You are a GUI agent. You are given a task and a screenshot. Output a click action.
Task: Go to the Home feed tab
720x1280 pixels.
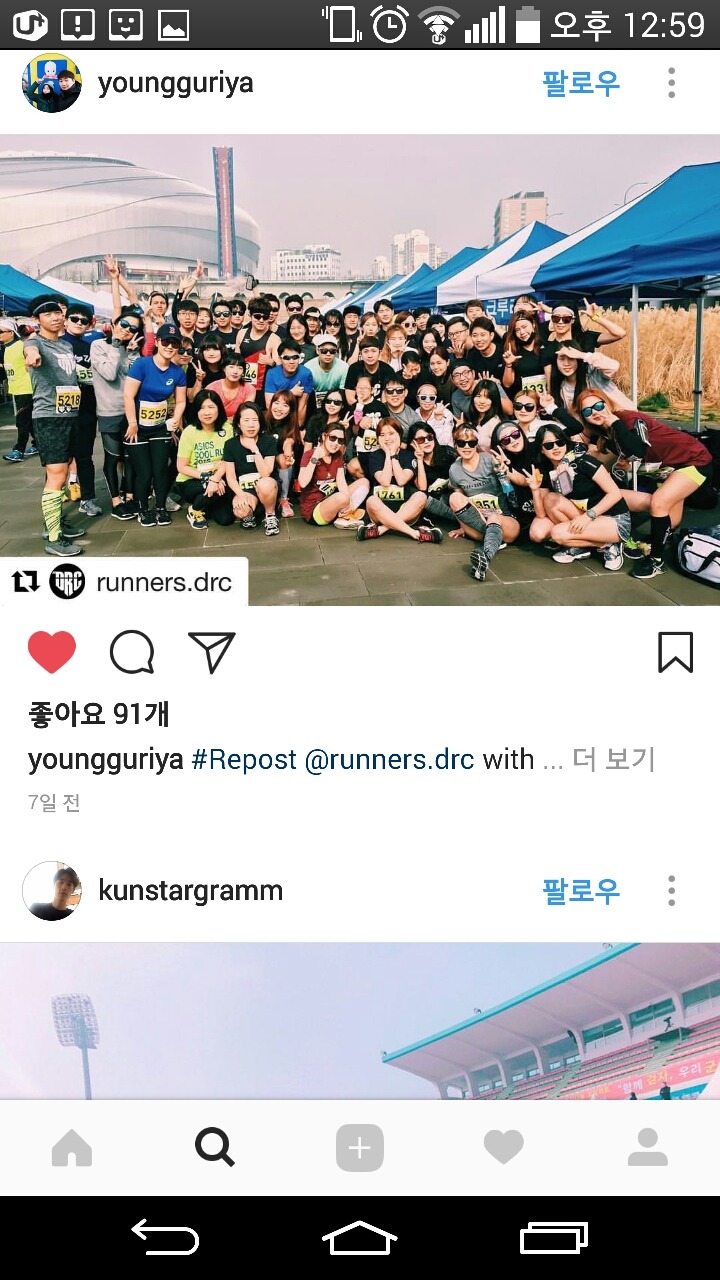[x=72, y=1148]
